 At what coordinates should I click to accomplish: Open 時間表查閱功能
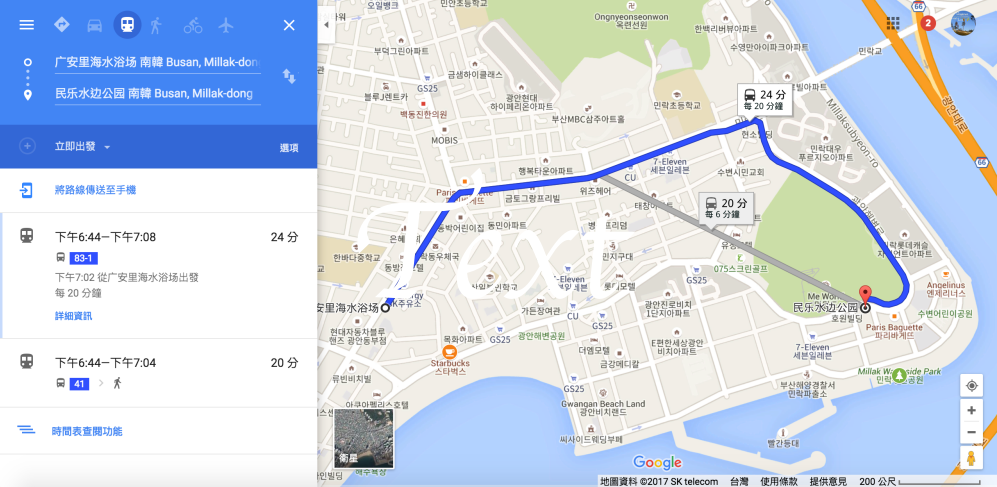click(x=88, y=431)
